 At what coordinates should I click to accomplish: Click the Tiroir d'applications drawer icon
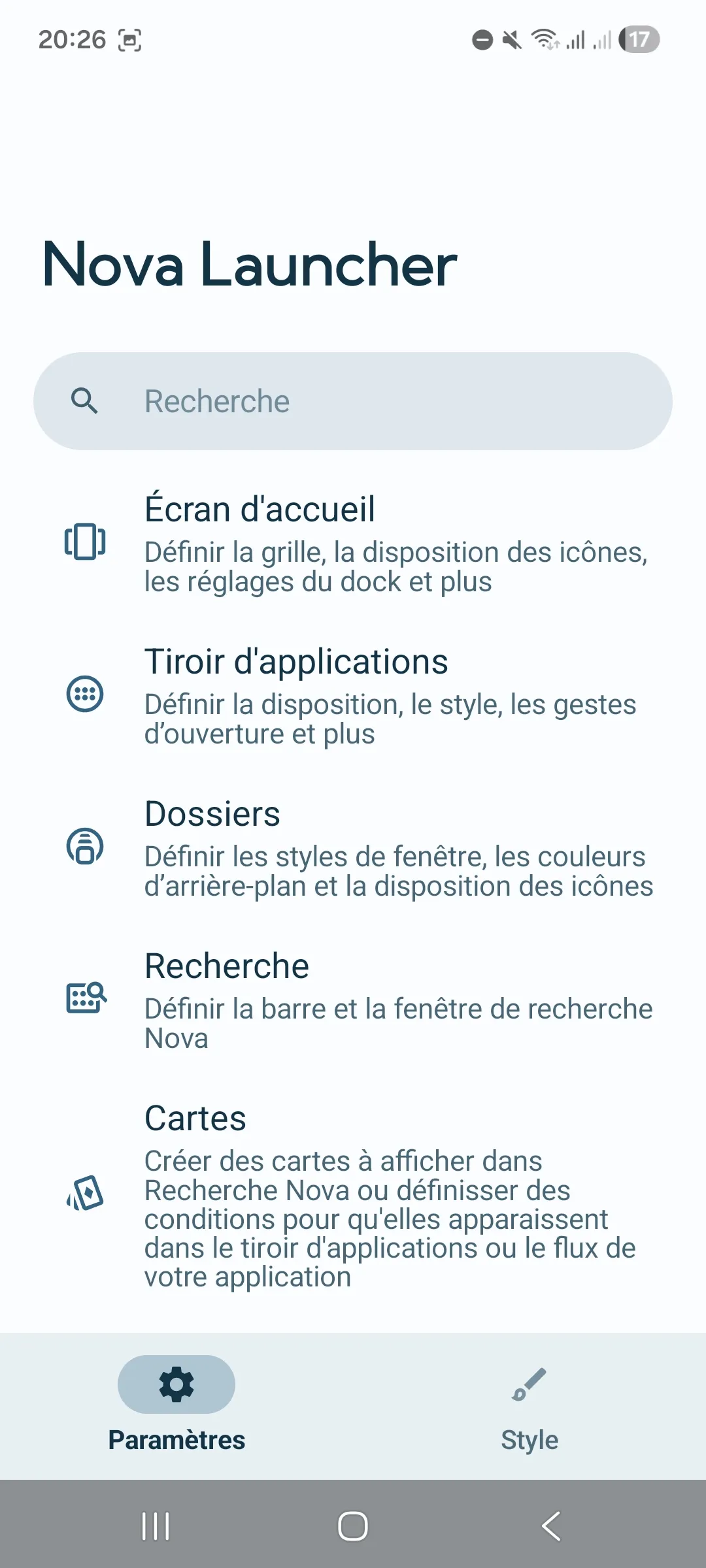click(x=85, y=694)
